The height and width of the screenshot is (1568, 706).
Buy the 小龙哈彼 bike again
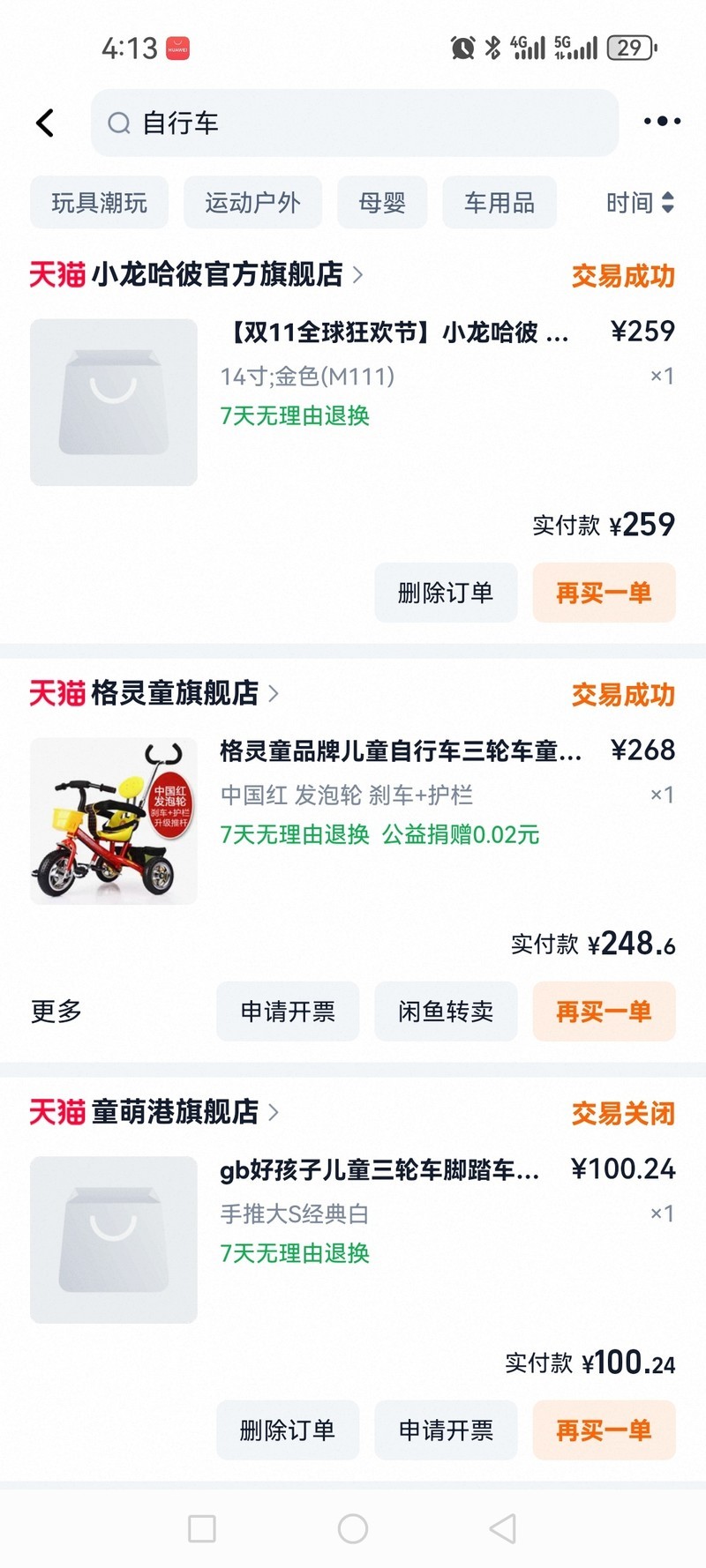click(604, 593)
